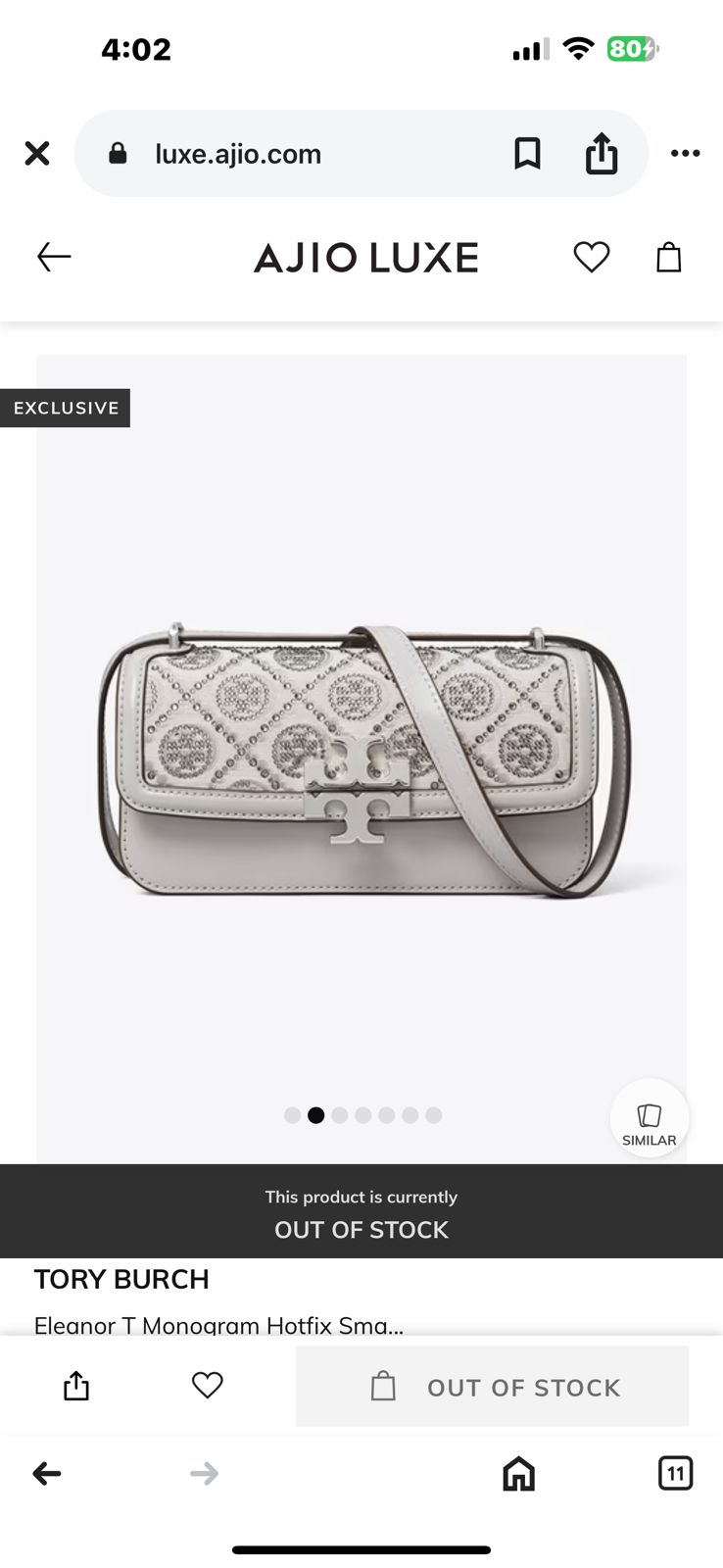Tap the TORY BURCH brand name

click(x=121, y=1279)
